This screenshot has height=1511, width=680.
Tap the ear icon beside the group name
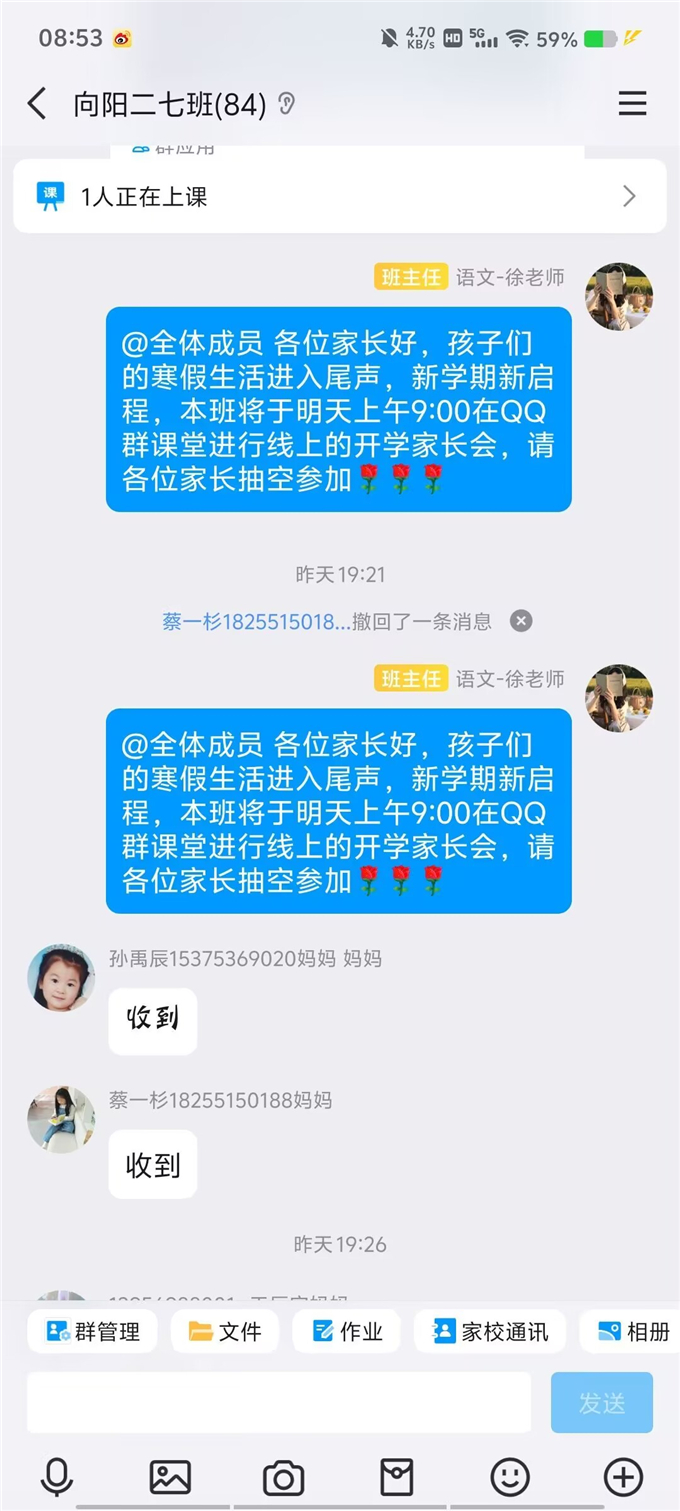coord(287,104)
